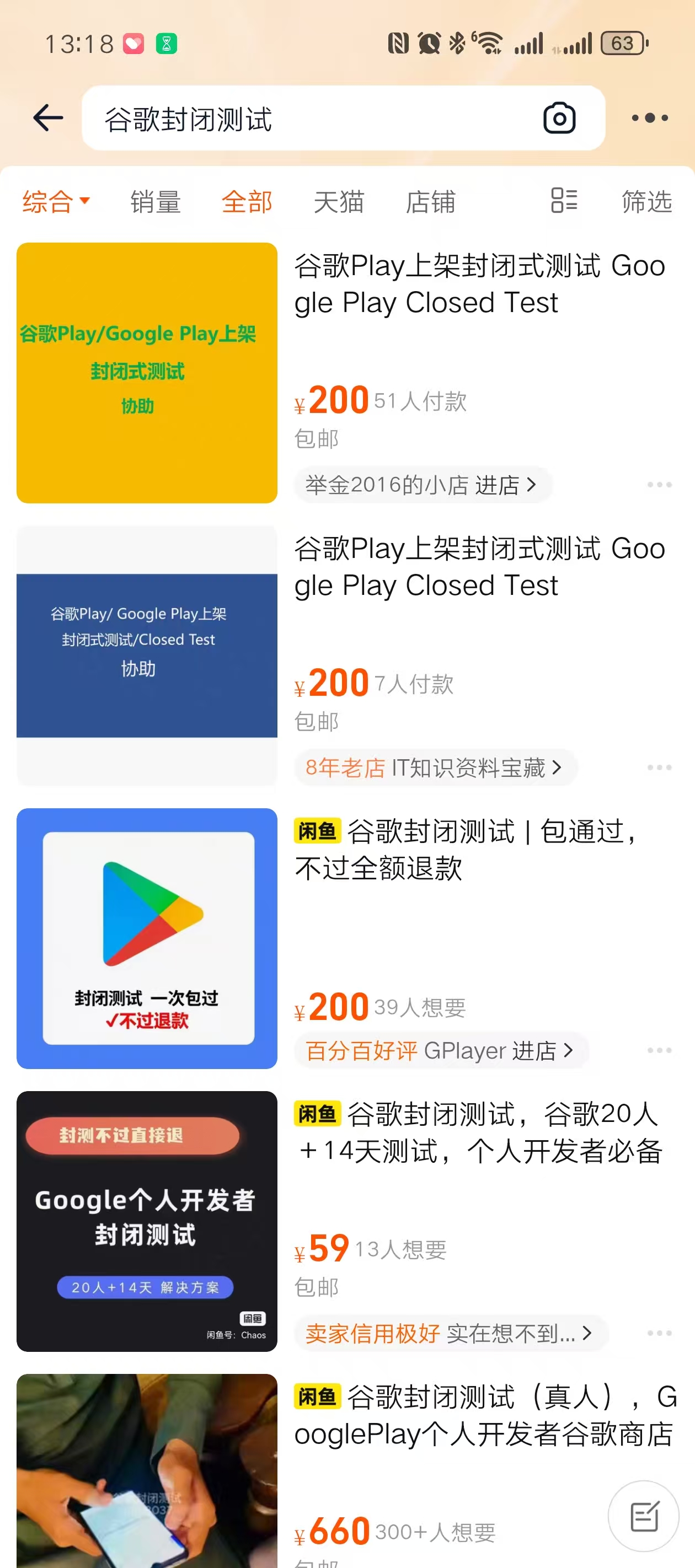This screenshot has width=695, height=1568.
Task: Switch to the 天猫 tab
Action: pos(339,201)
